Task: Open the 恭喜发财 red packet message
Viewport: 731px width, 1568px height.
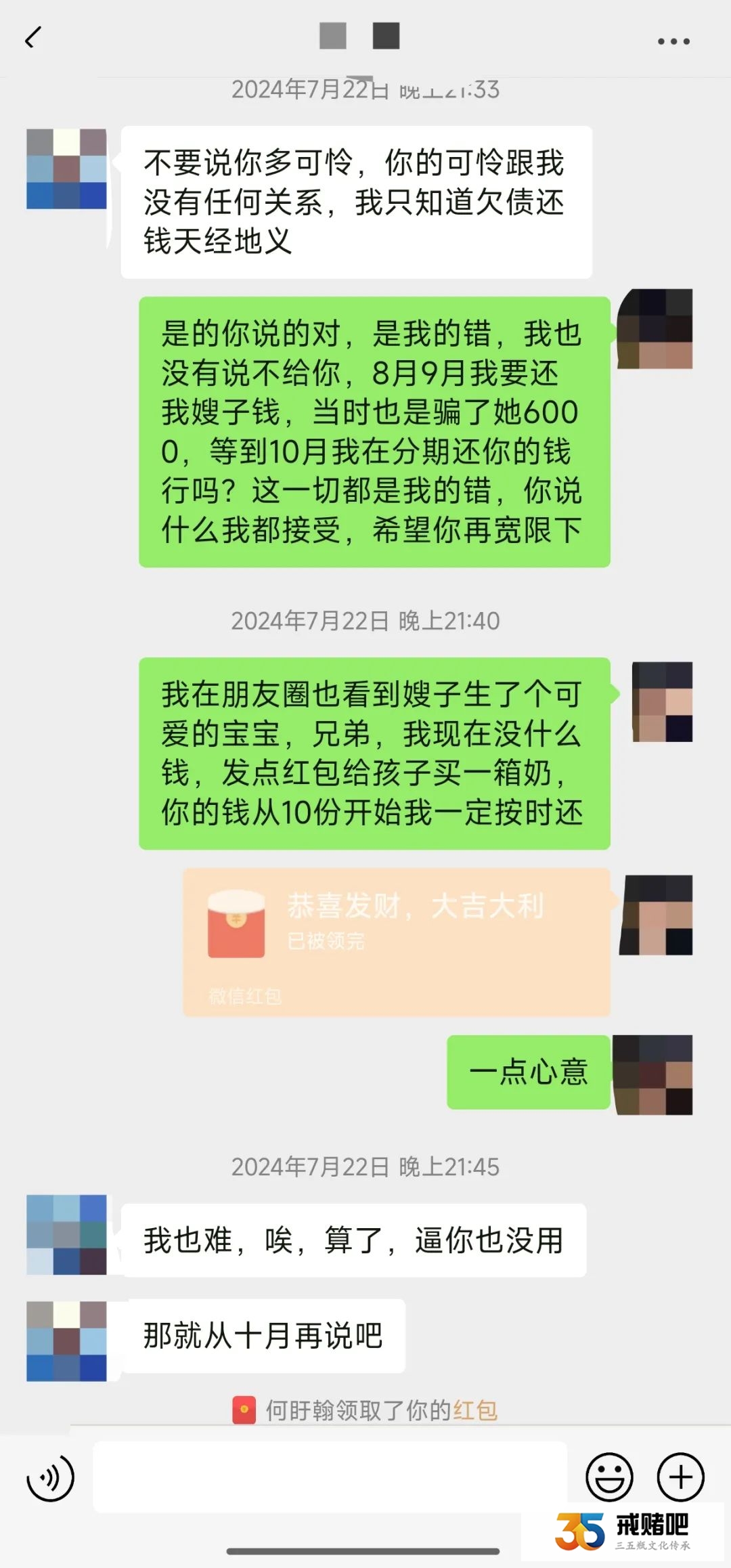Action: click(397, 942)
